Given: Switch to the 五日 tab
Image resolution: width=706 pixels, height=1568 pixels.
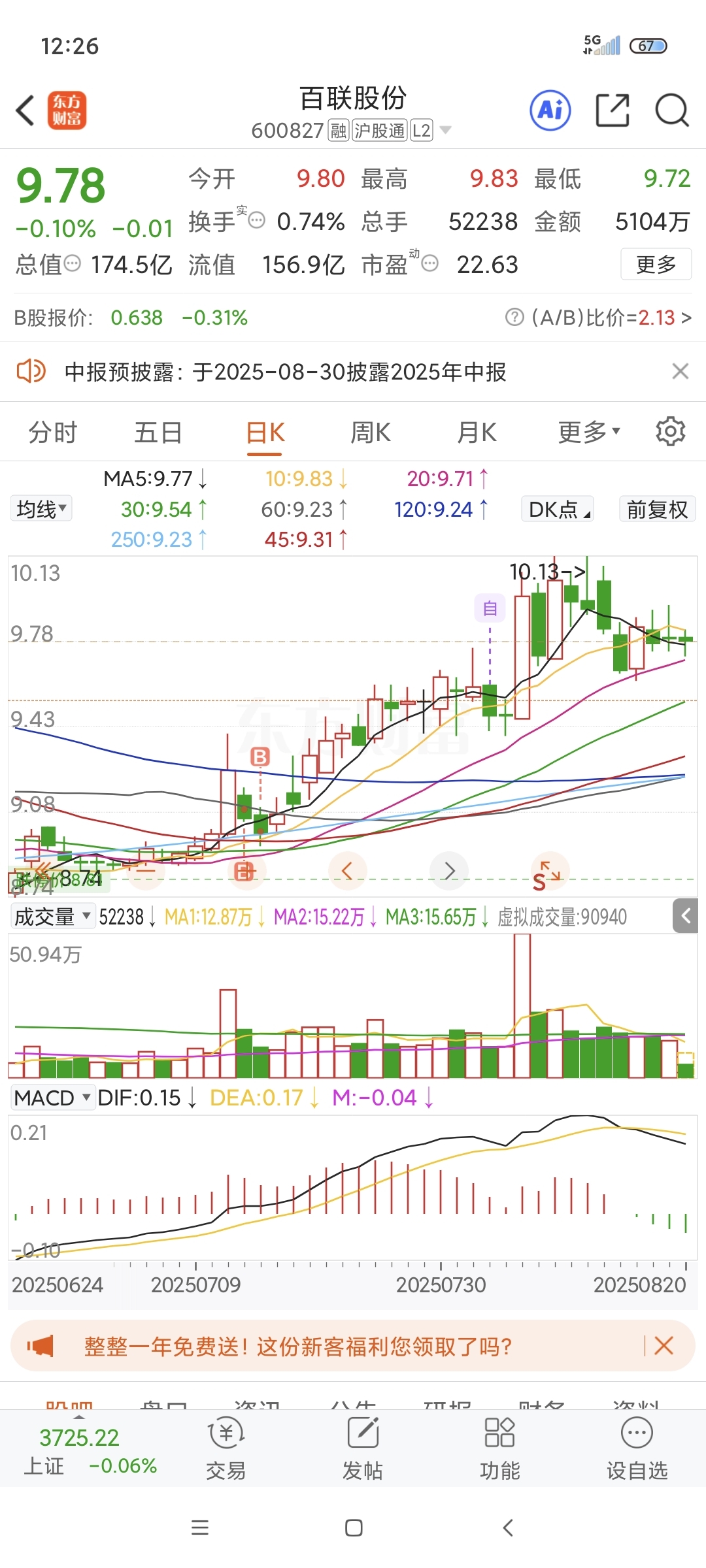Looking at the screenshot, I should 159,433.
